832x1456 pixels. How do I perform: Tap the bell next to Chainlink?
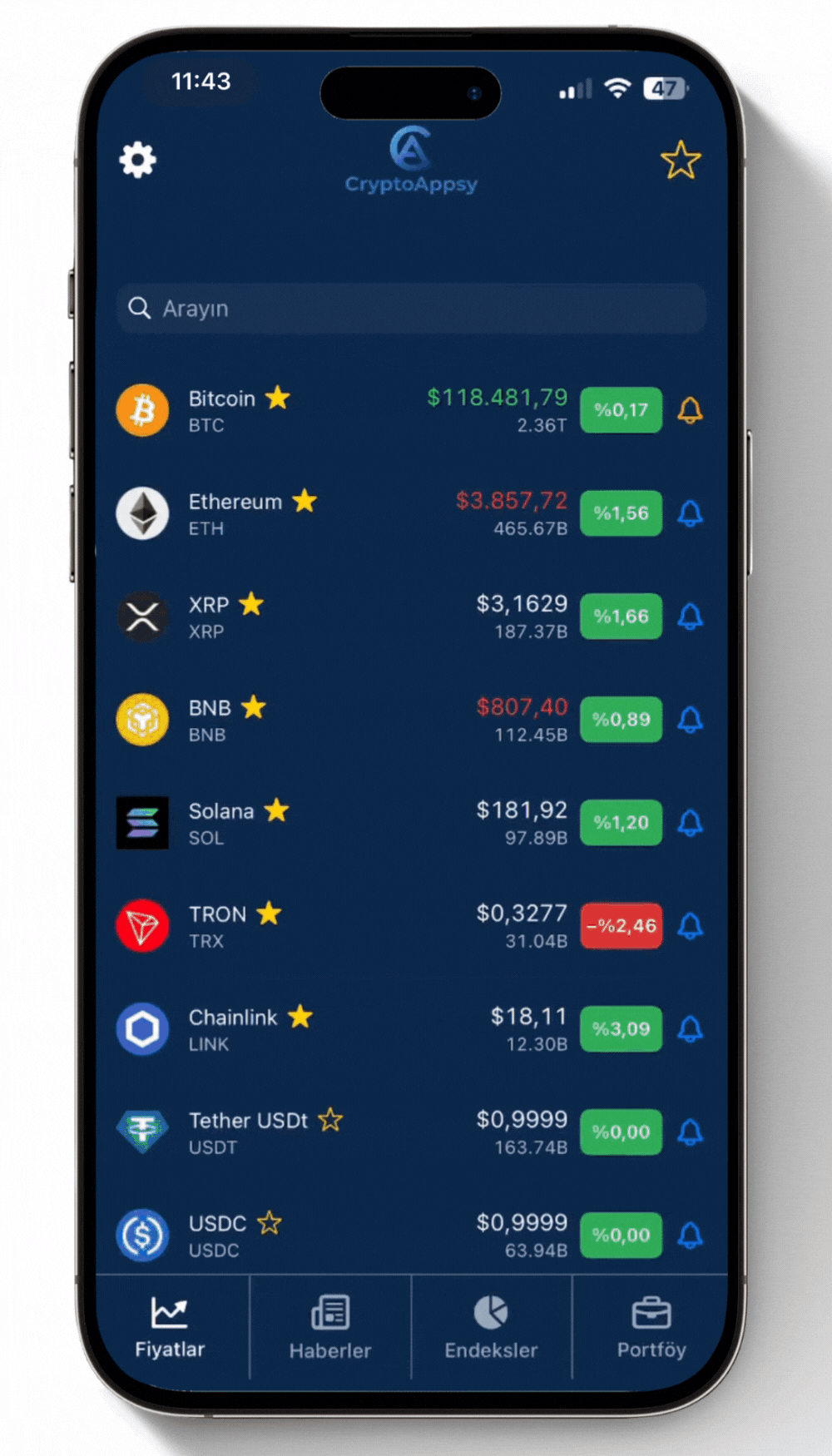click(x=690, y=1029)
